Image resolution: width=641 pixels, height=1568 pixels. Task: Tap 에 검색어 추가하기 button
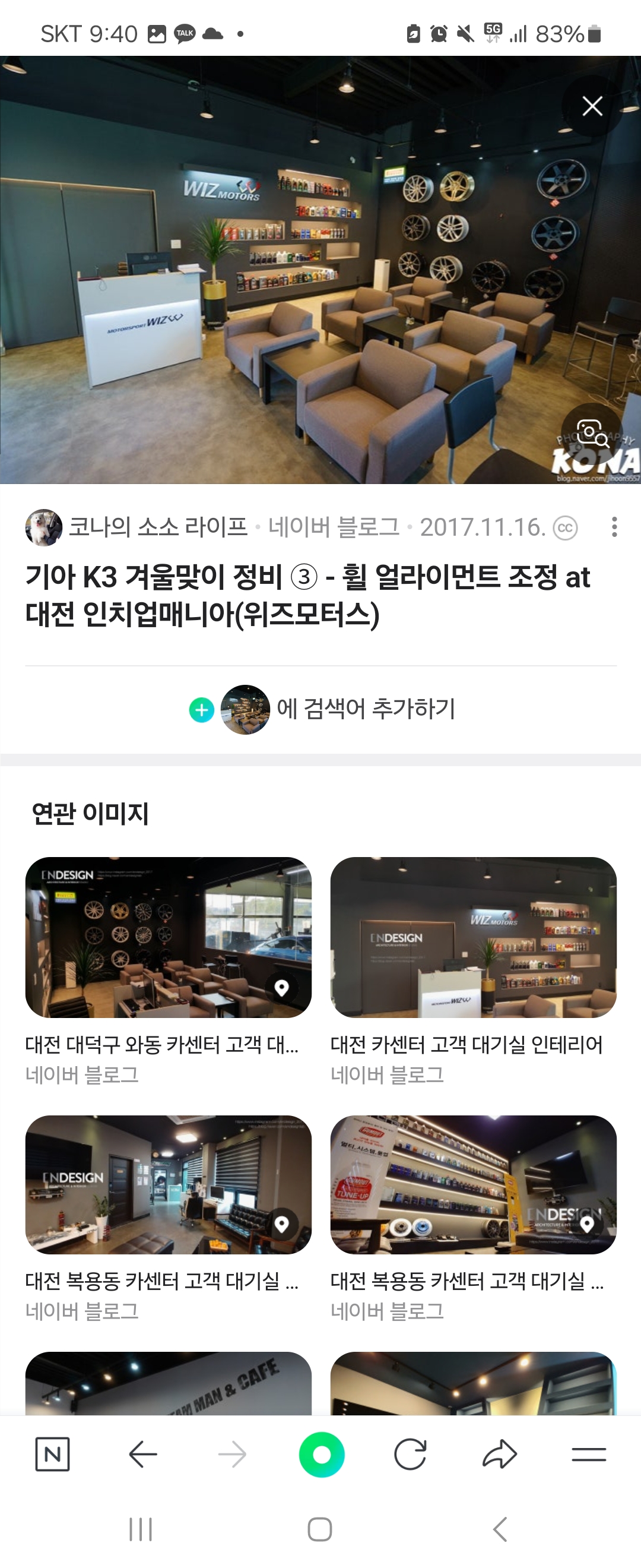[x=322, y=709]
